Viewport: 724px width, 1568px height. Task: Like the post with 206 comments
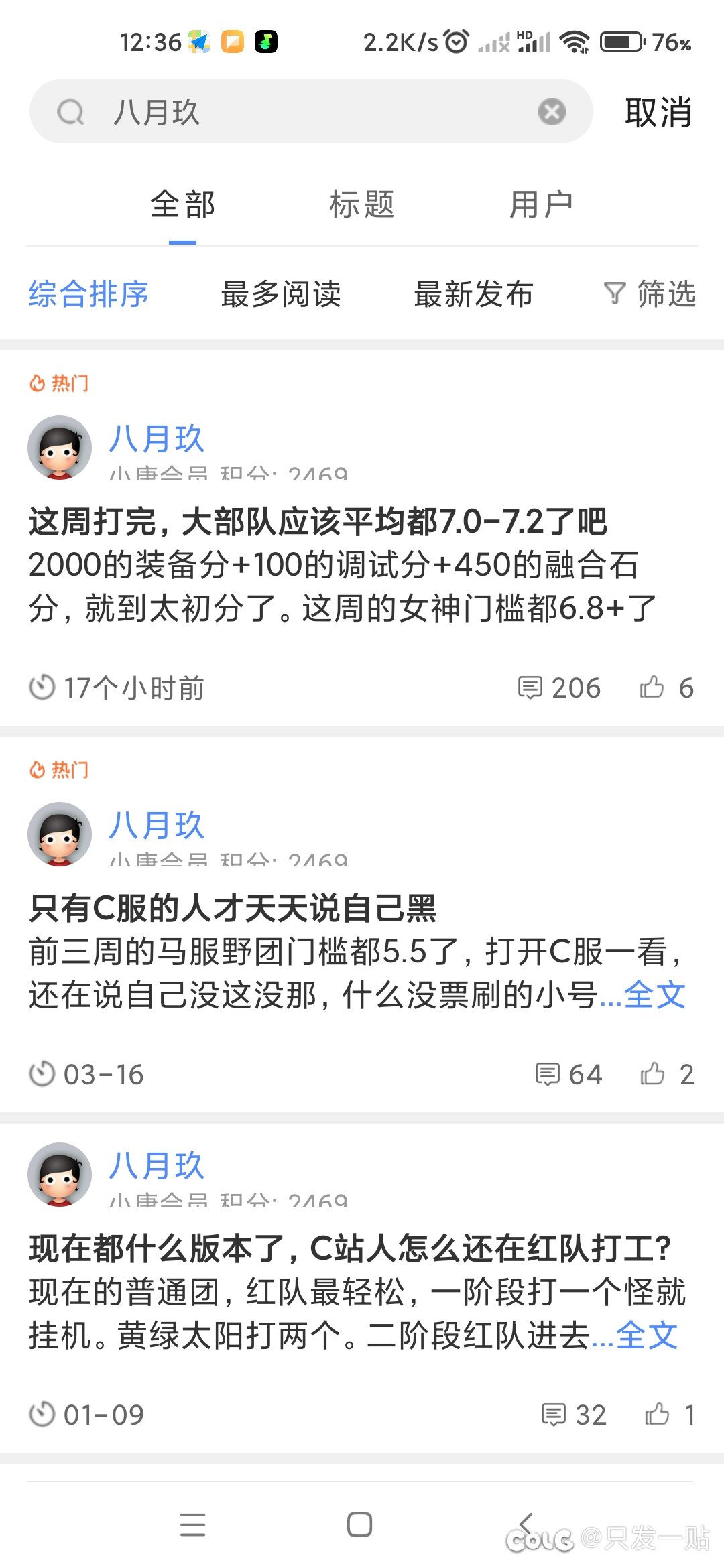(666, 688)
